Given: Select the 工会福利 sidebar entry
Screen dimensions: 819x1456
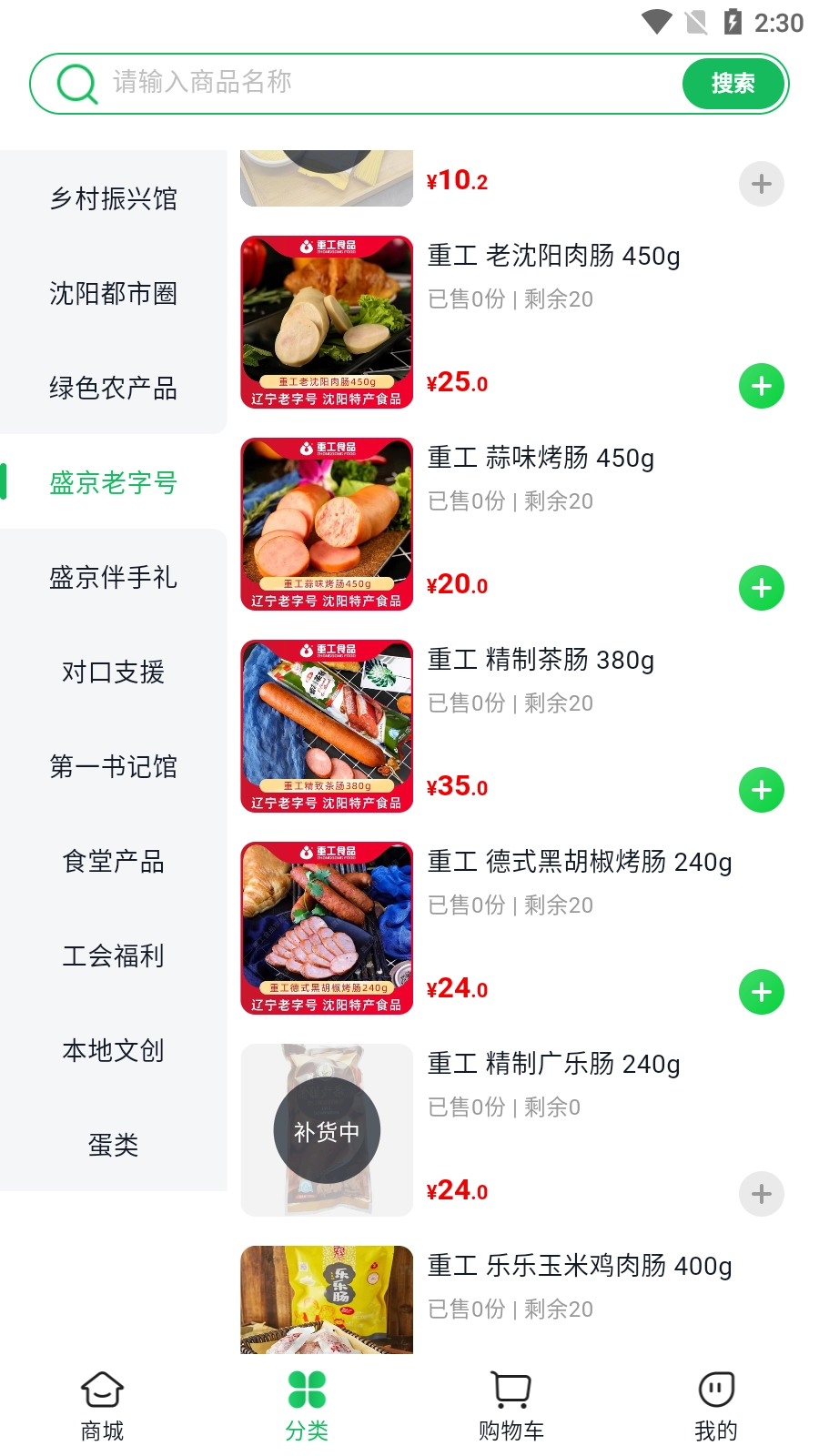Looking at the screenshot, I should (x=113, y=956).
